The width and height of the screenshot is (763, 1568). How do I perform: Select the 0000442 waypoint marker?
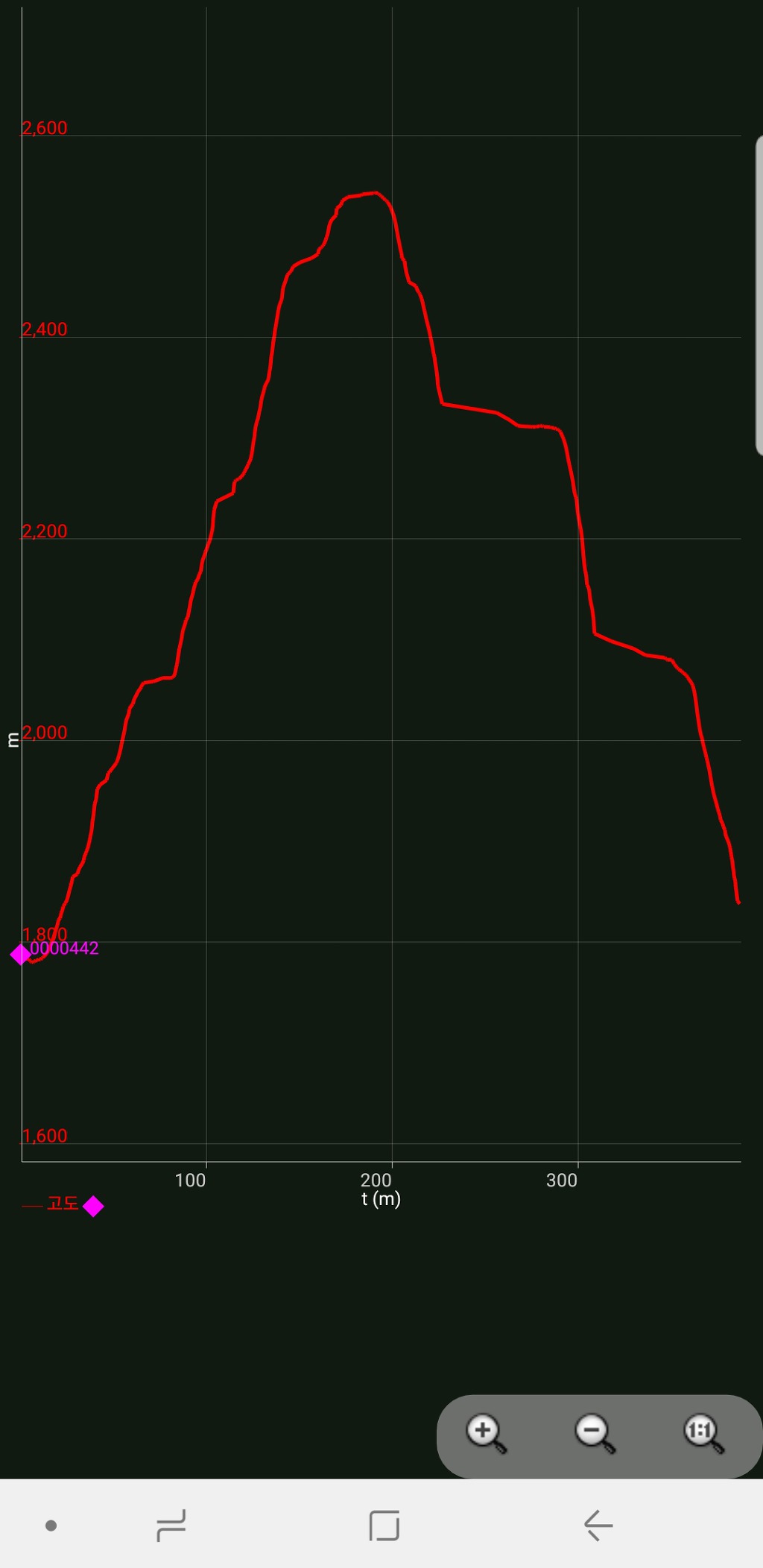click(x=20, y=954)
